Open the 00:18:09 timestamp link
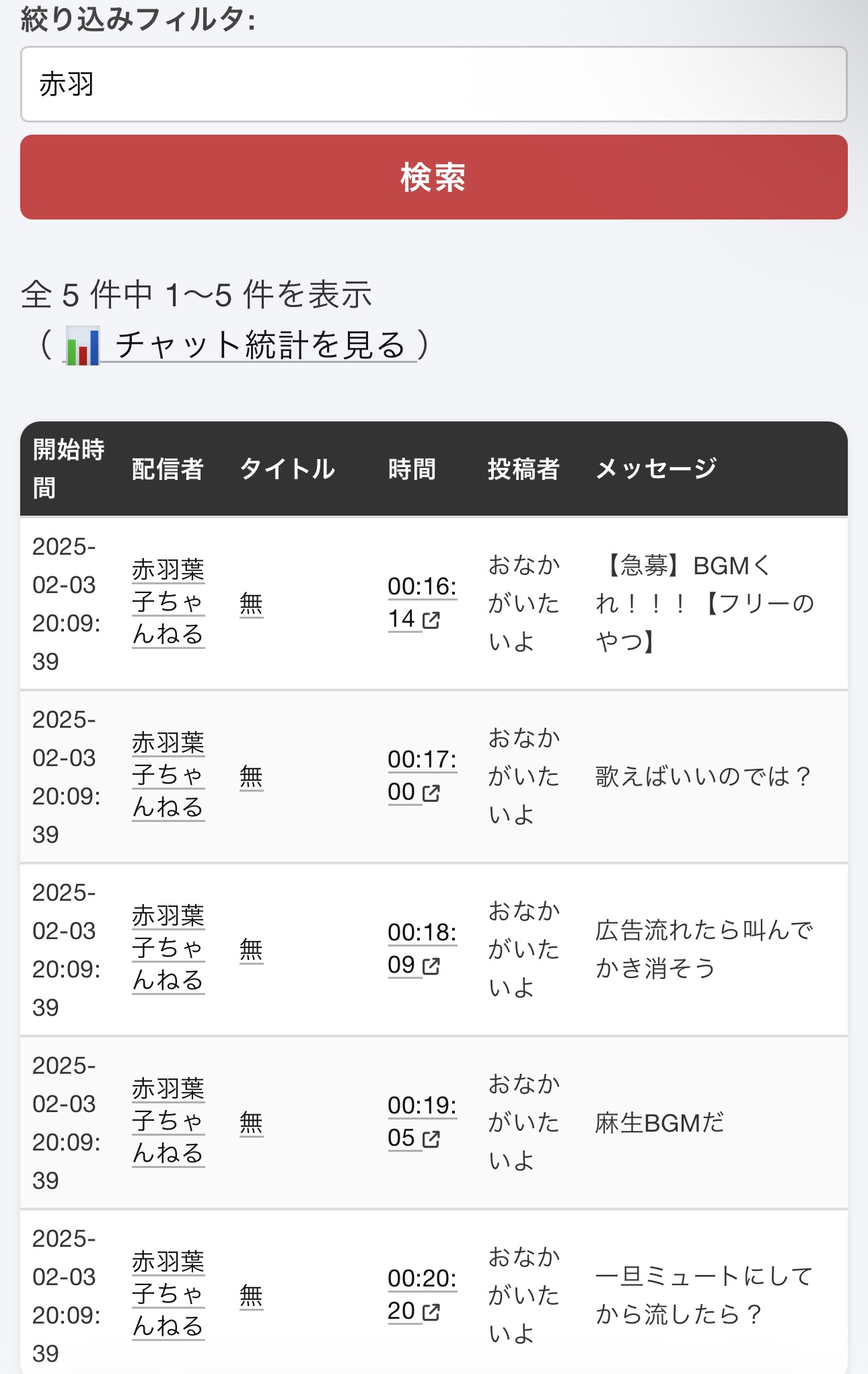 pos(421,949)
